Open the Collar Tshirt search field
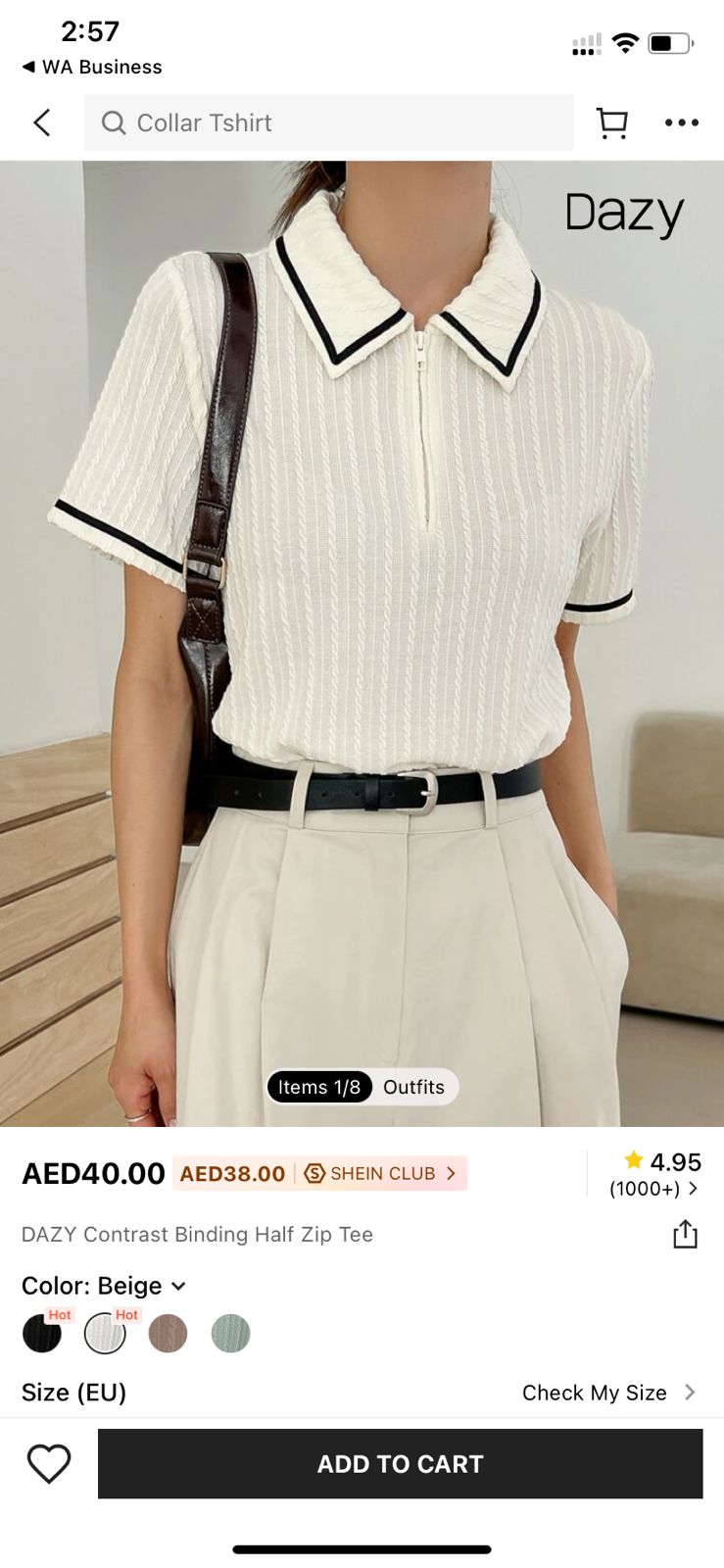The height and width of the screenshot is (1568, 724). coord(328,122)
